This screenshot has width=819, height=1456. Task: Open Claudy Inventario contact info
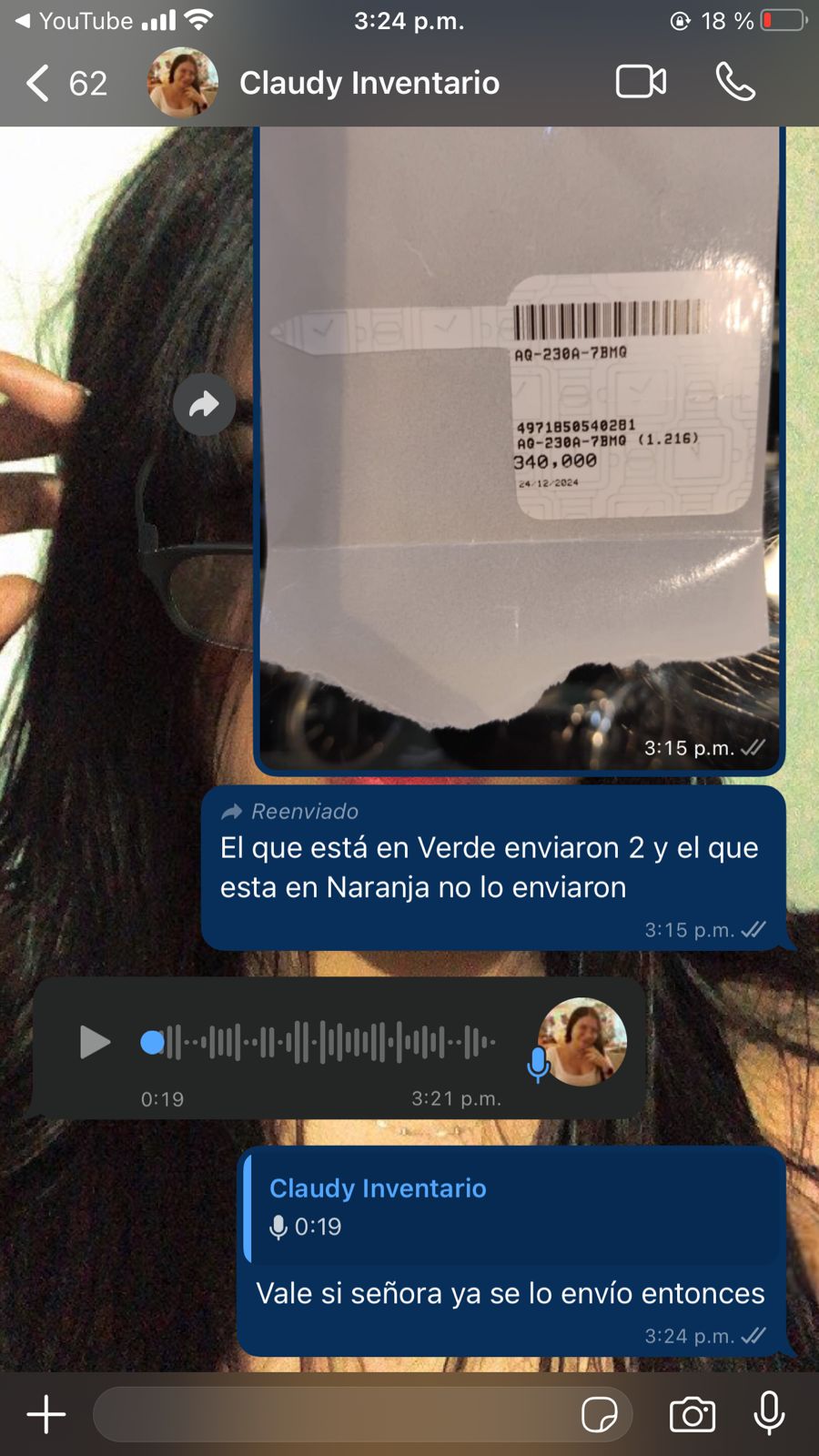pyautogui.click(x=369, y=84)
